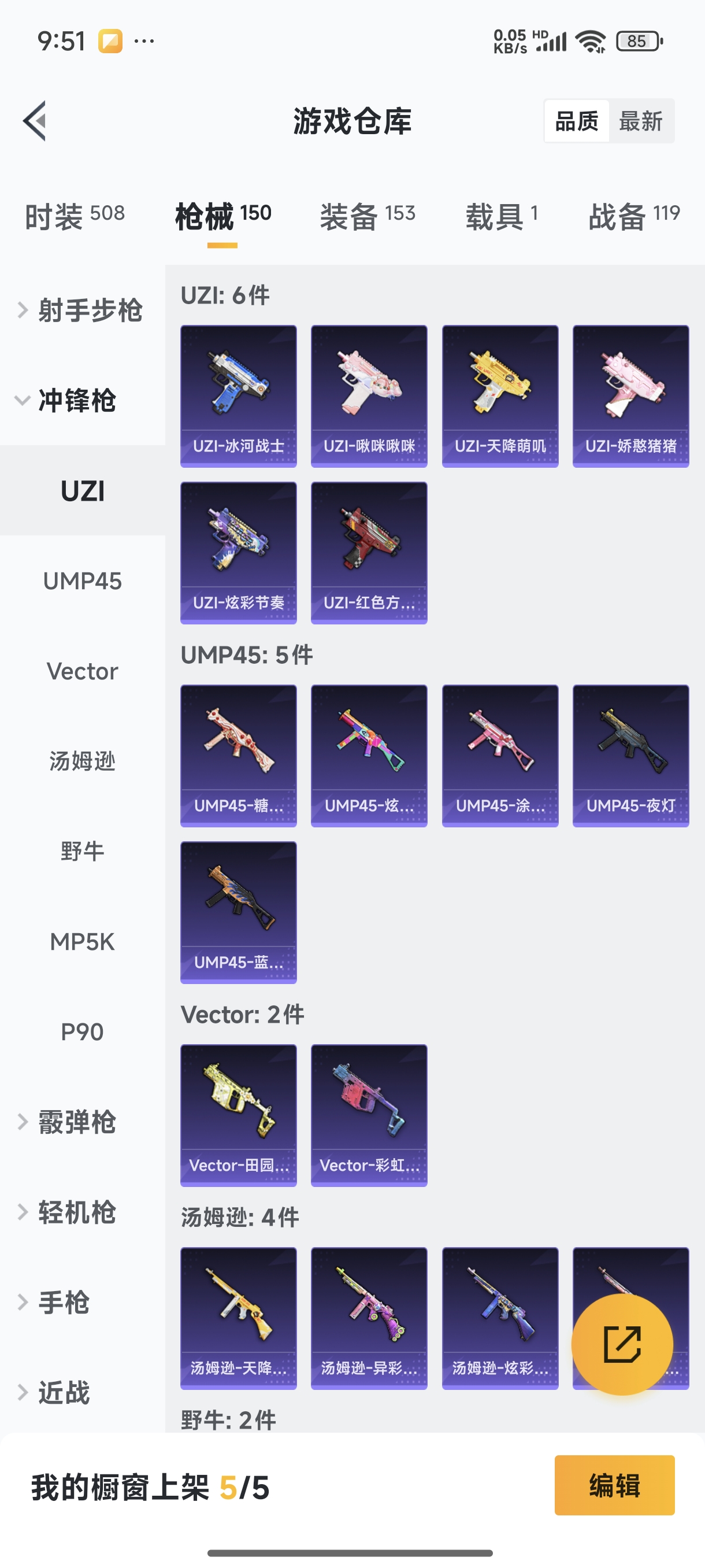Open the UZI-天降萌叽 skin
The image size is (705, 1568).
[x=500, y=396]
